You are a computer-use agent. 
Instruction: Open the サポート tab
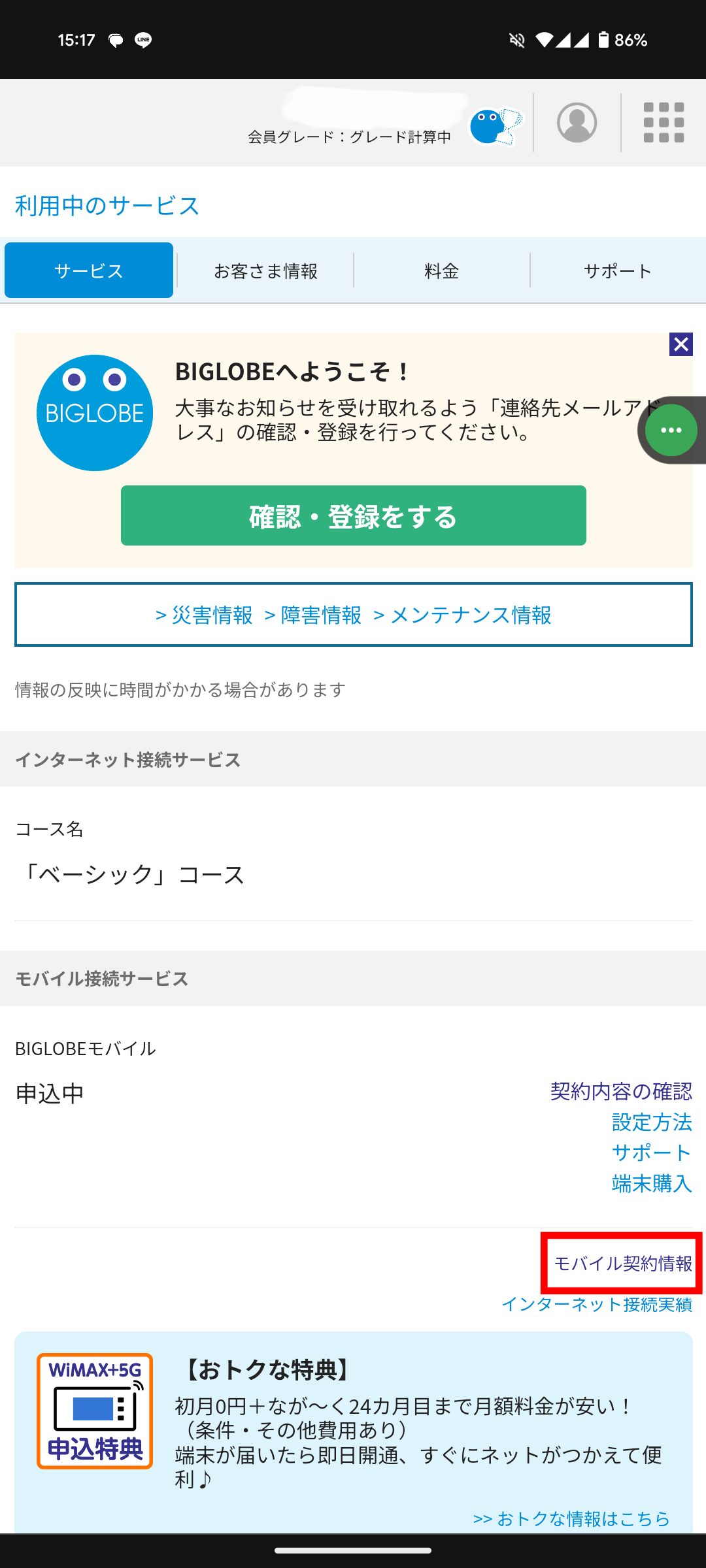pyautogui.click(x=617, y=270)
